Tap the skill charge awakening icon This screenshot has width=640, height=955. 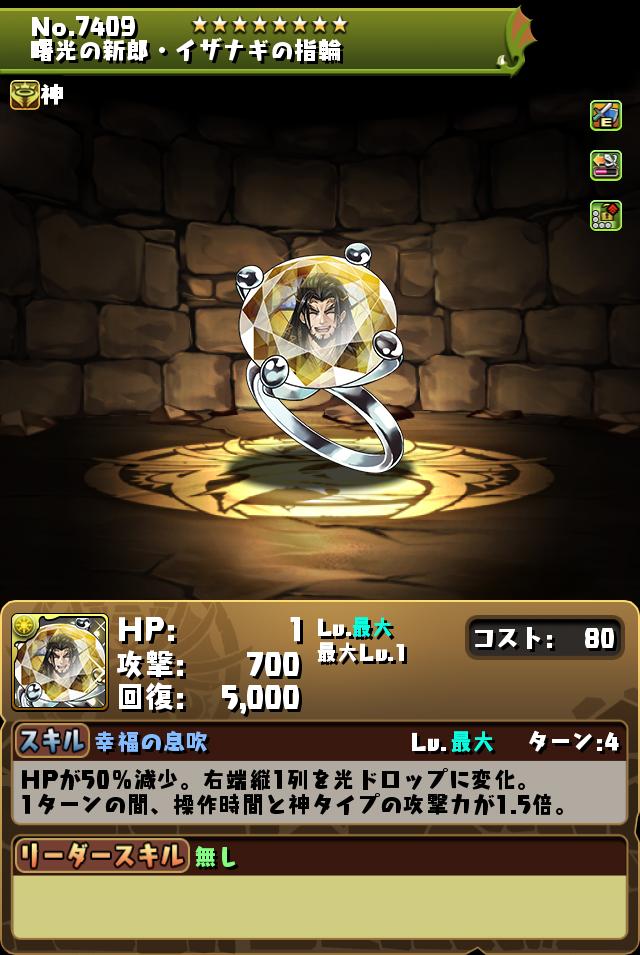[606, 165]
